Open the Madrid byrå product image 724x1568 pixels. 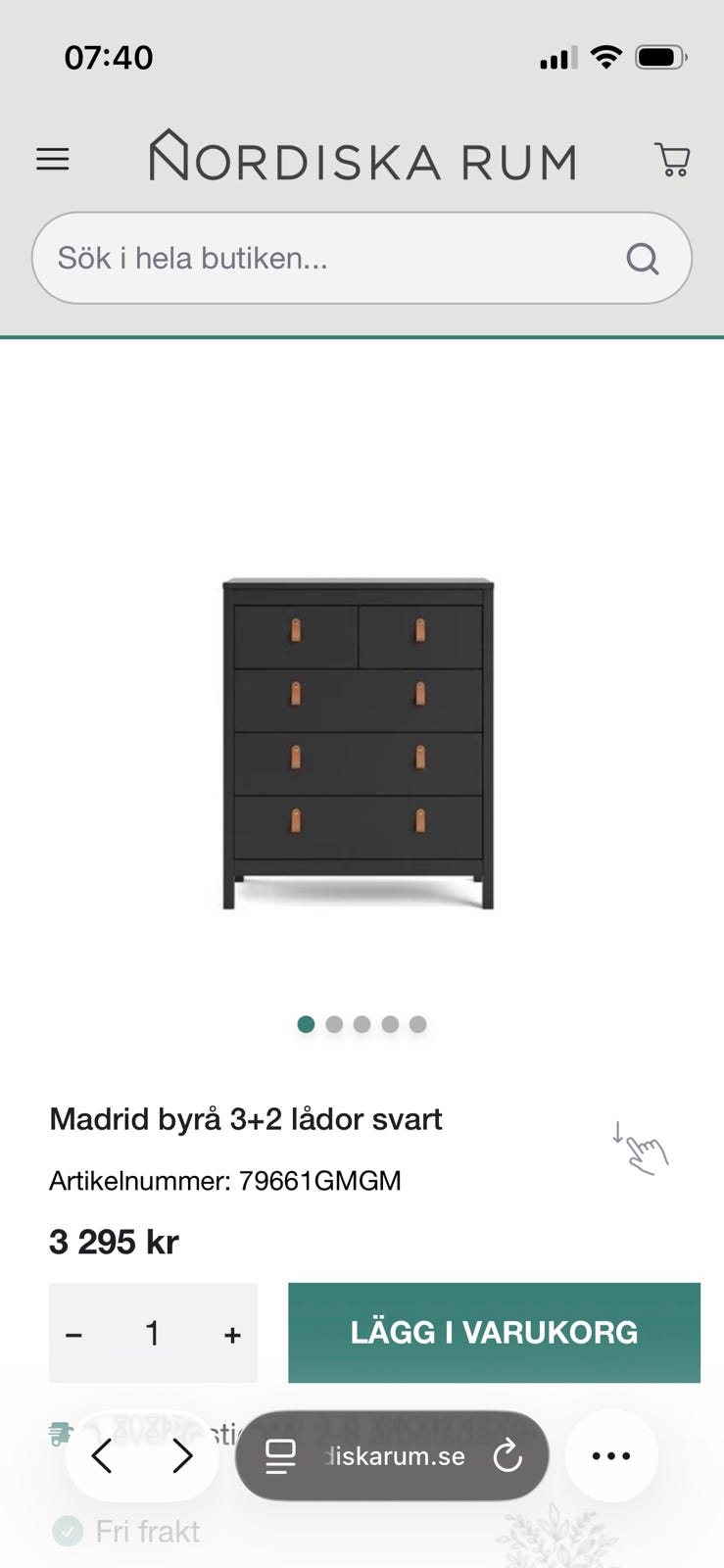[359, 743]
